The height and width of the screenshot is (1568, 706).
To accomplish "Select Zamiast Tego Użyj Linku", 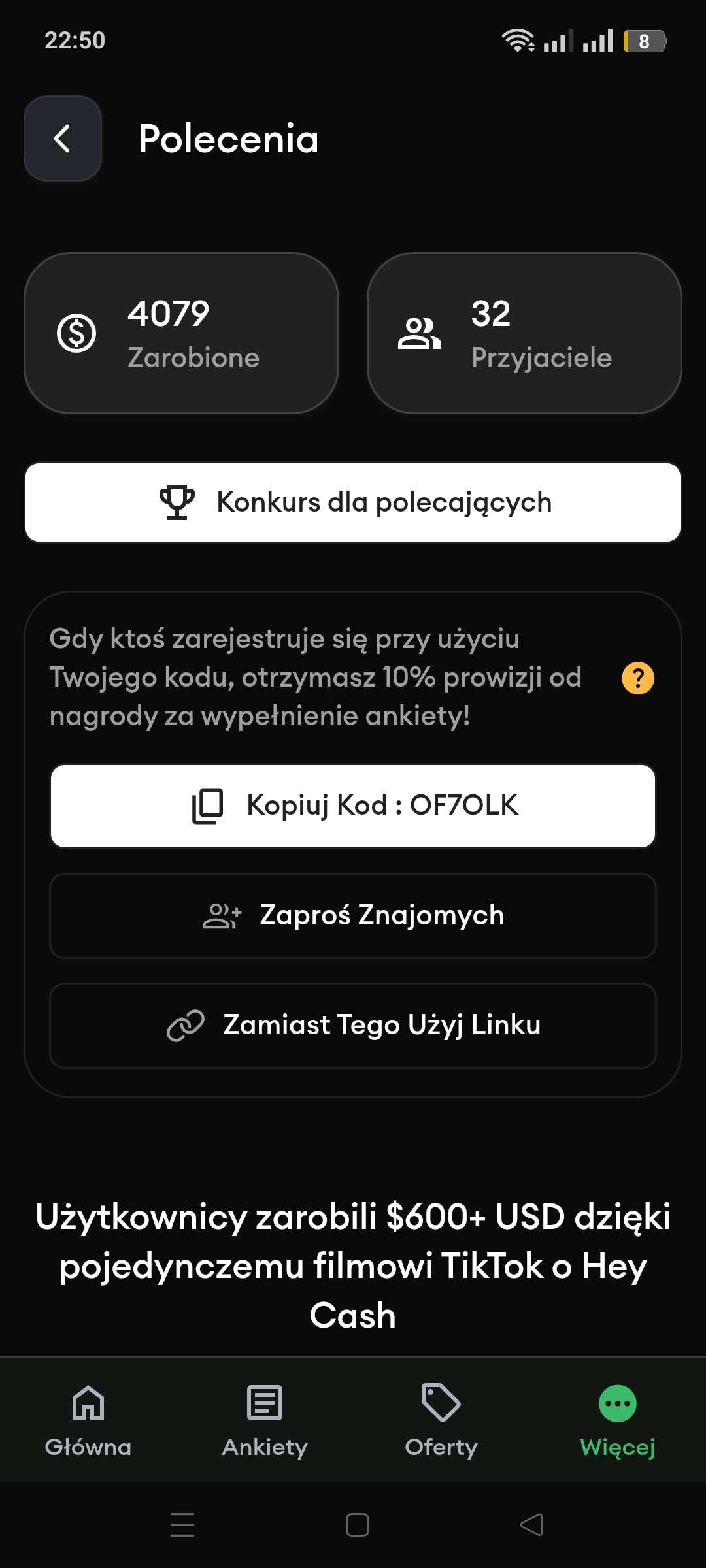I will 353,1025.
